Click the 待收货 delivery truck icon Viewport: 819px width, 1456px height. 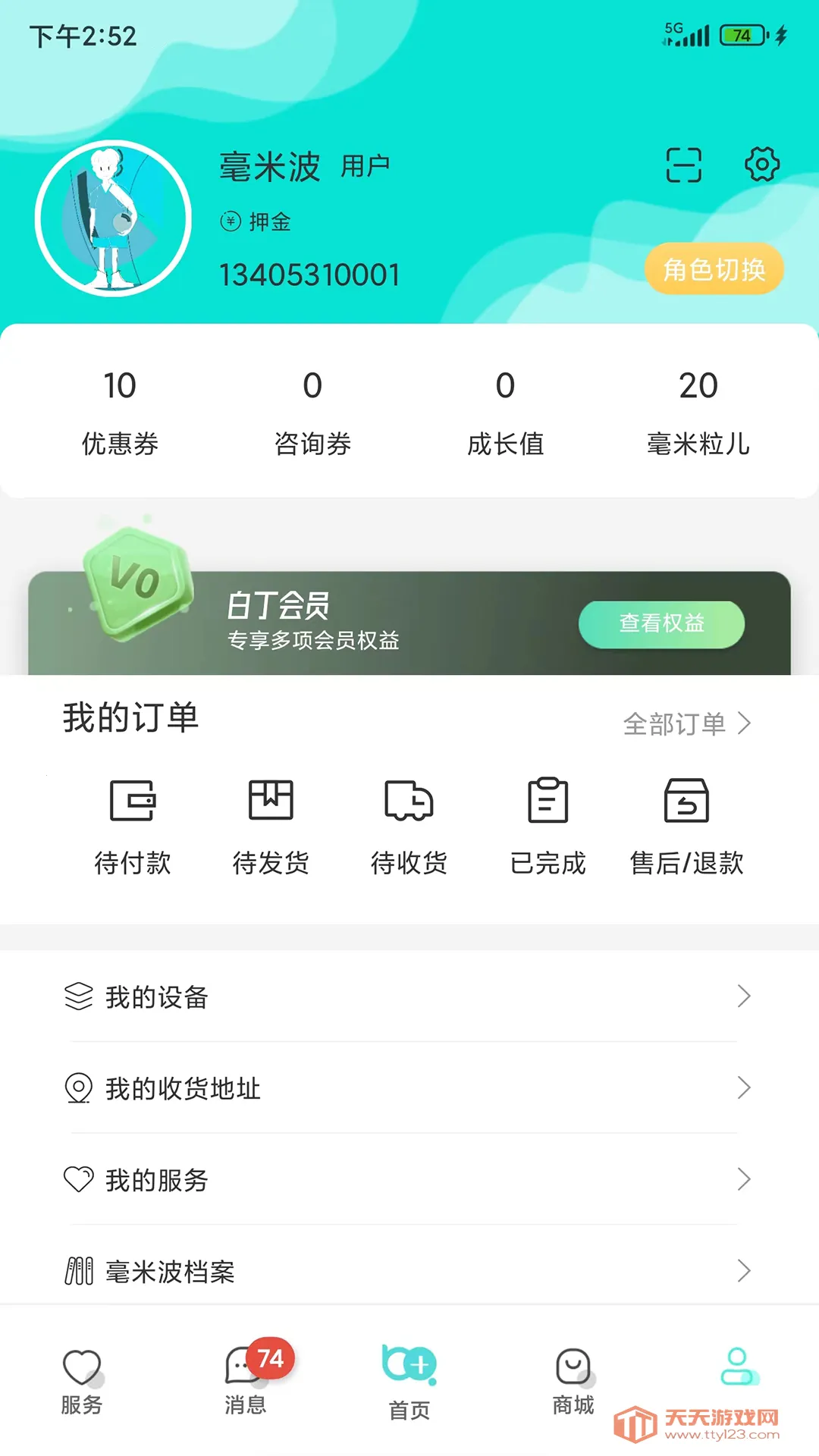click(x=409, y=800)
